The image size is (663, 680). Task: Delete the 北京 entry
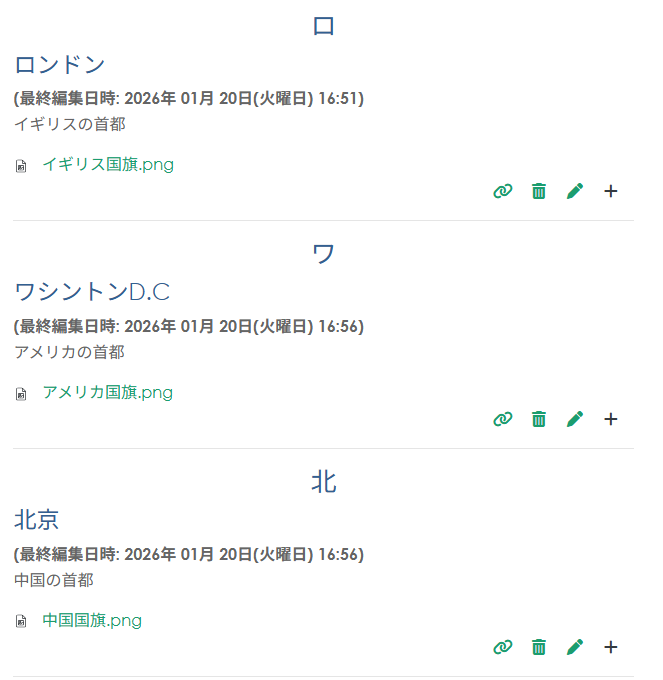[539, 647]
